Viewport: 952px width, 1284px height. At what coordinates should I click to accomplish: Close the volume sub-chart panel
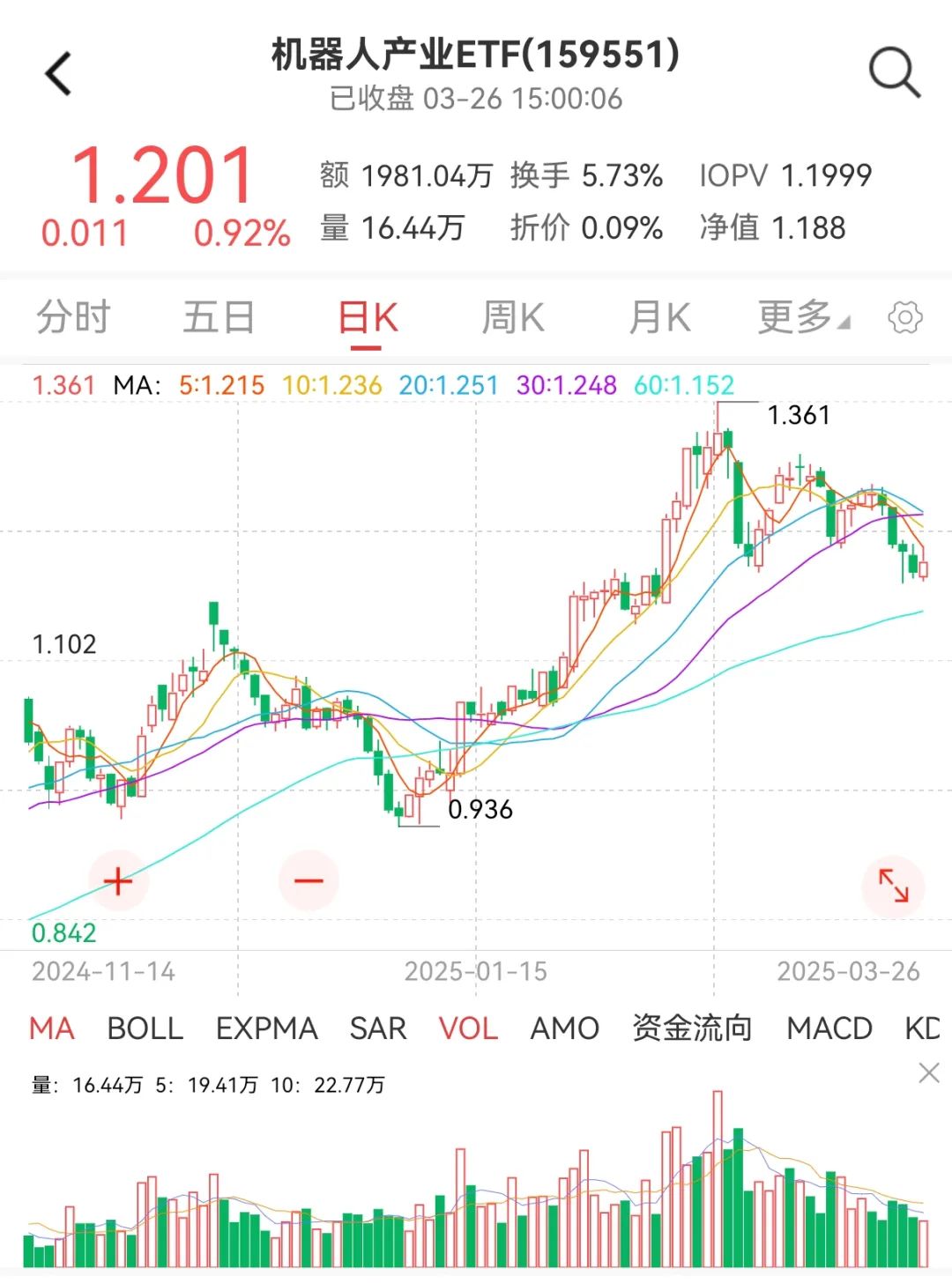pos(928,1072)
